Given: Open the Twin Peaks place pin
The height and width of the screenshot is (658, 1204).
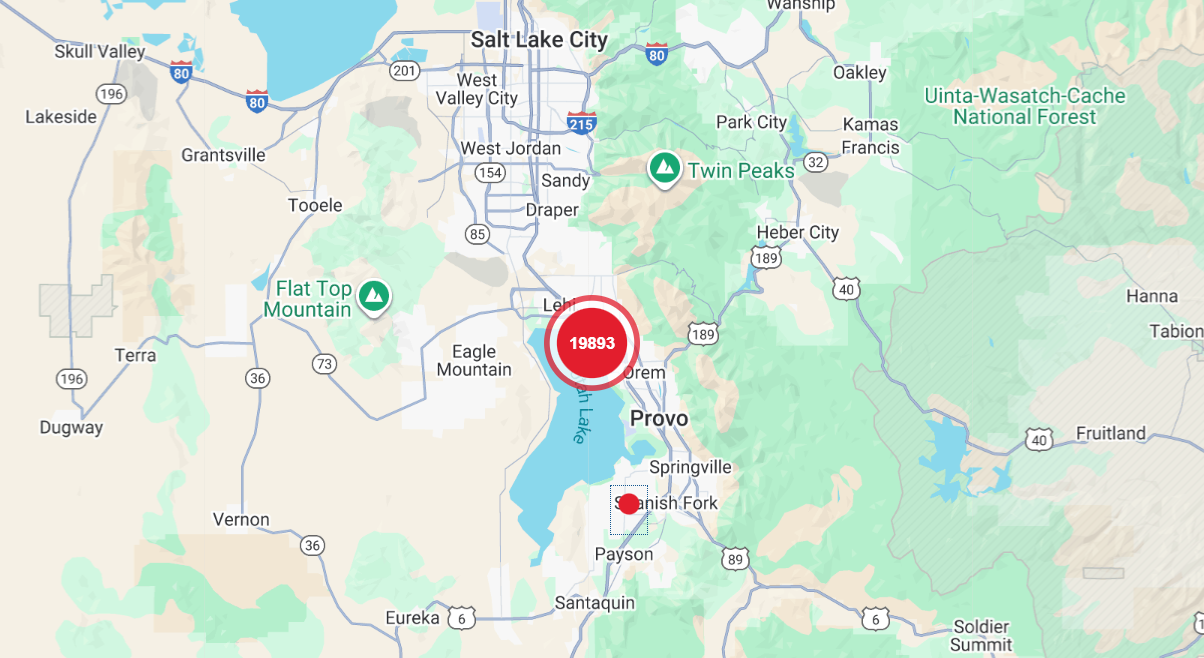Looking at the screenshot, I should 663,168.
